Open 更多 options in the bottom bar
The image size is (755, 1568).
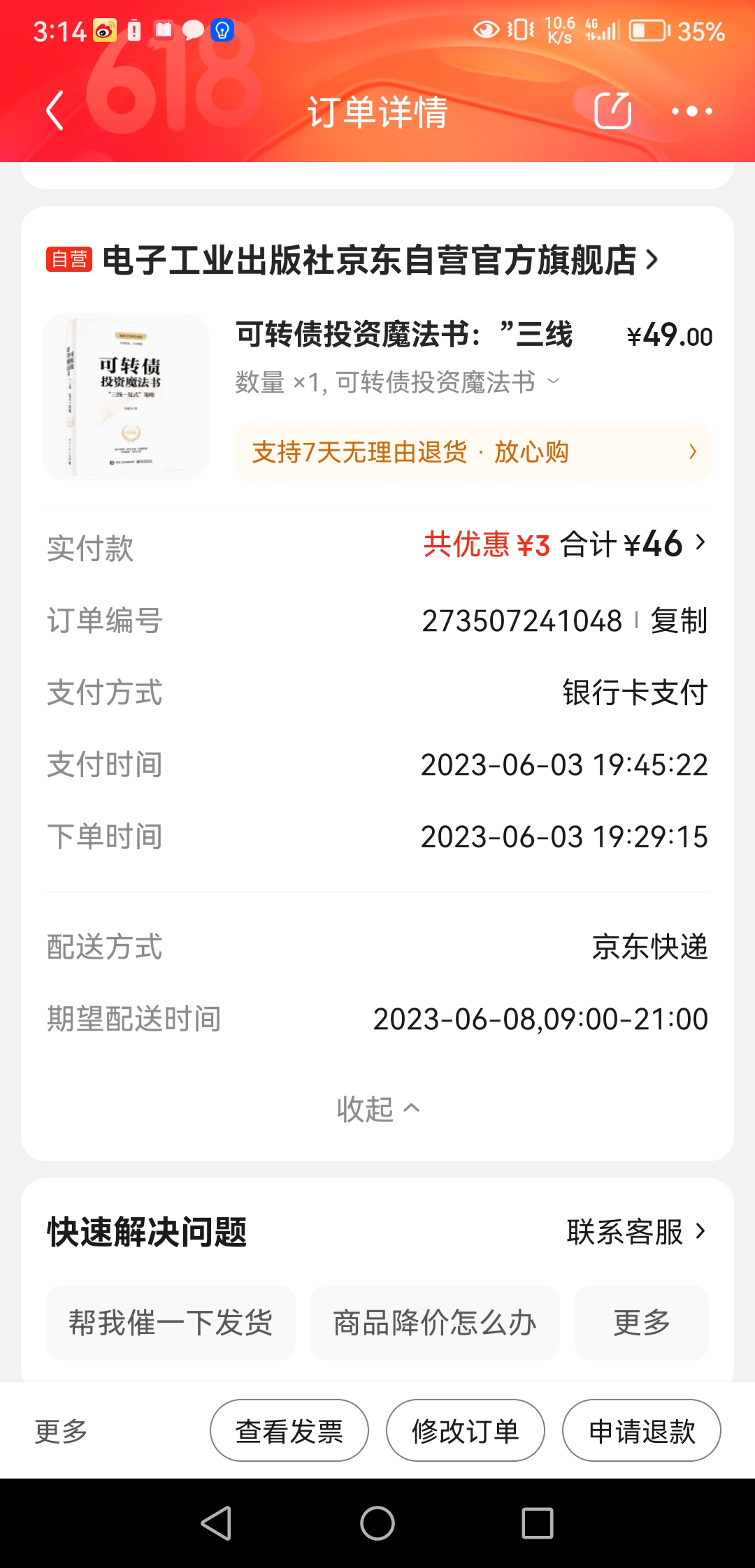61,1431
